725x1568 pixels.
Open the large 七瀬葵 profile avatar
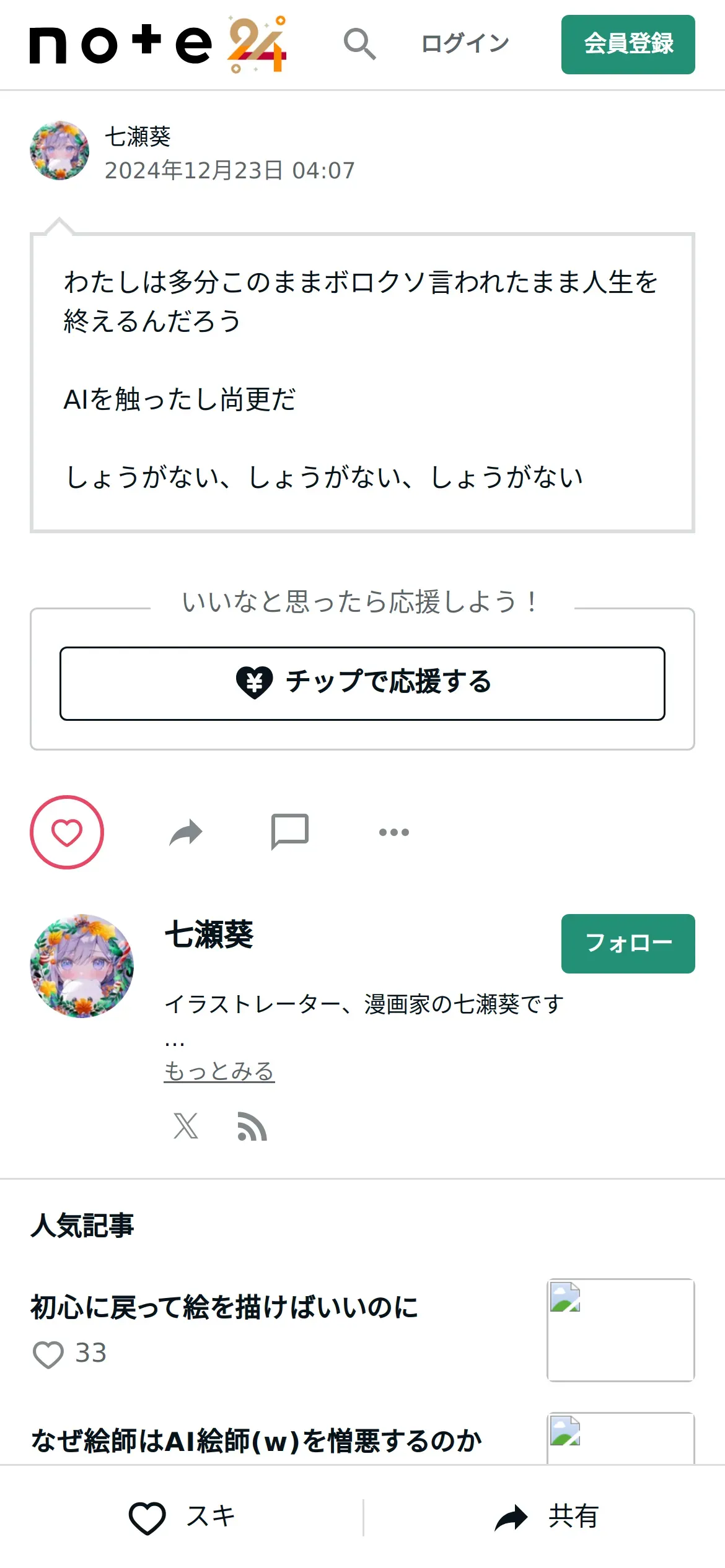[x=82, y=965]
